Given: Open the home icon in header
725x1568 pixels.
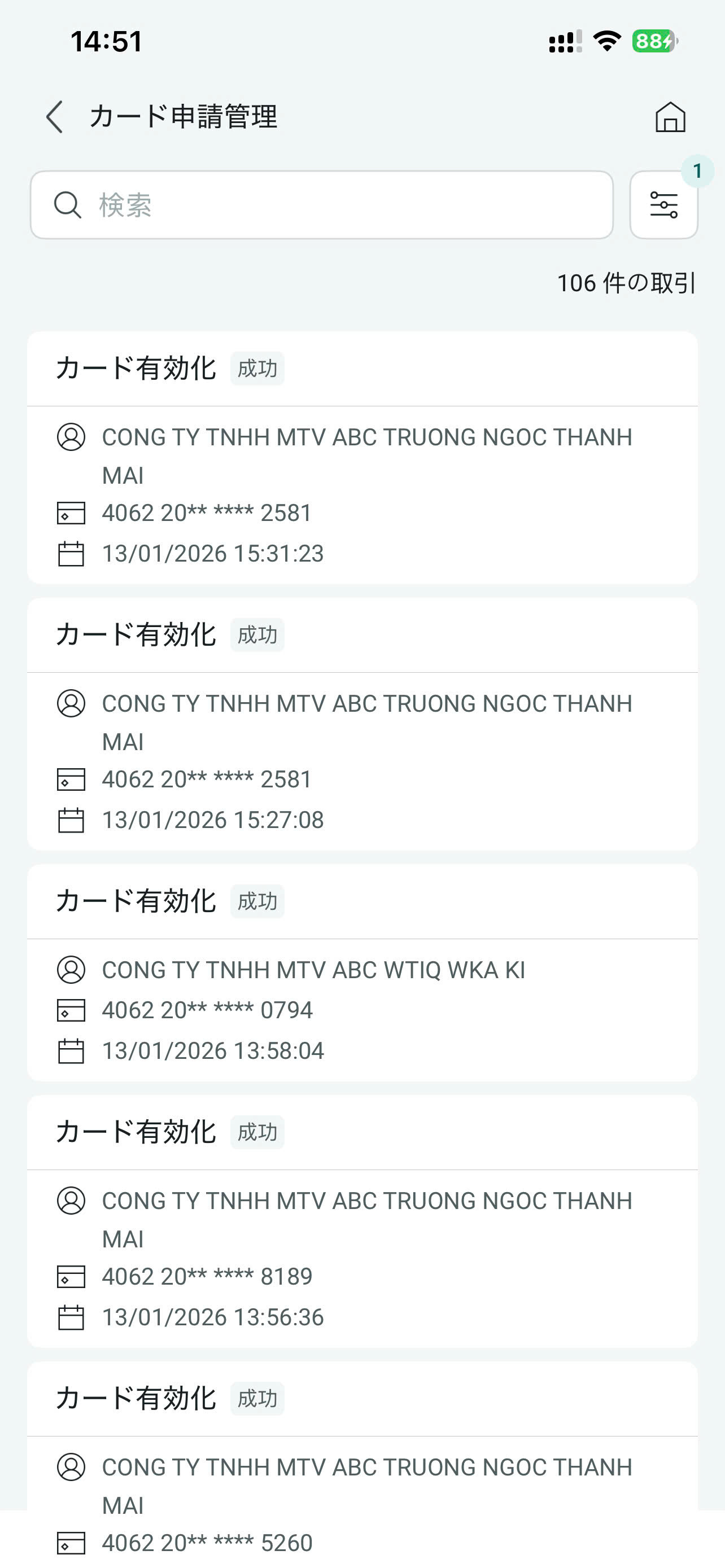Looking at the screenshot, I should coord(670,117).
